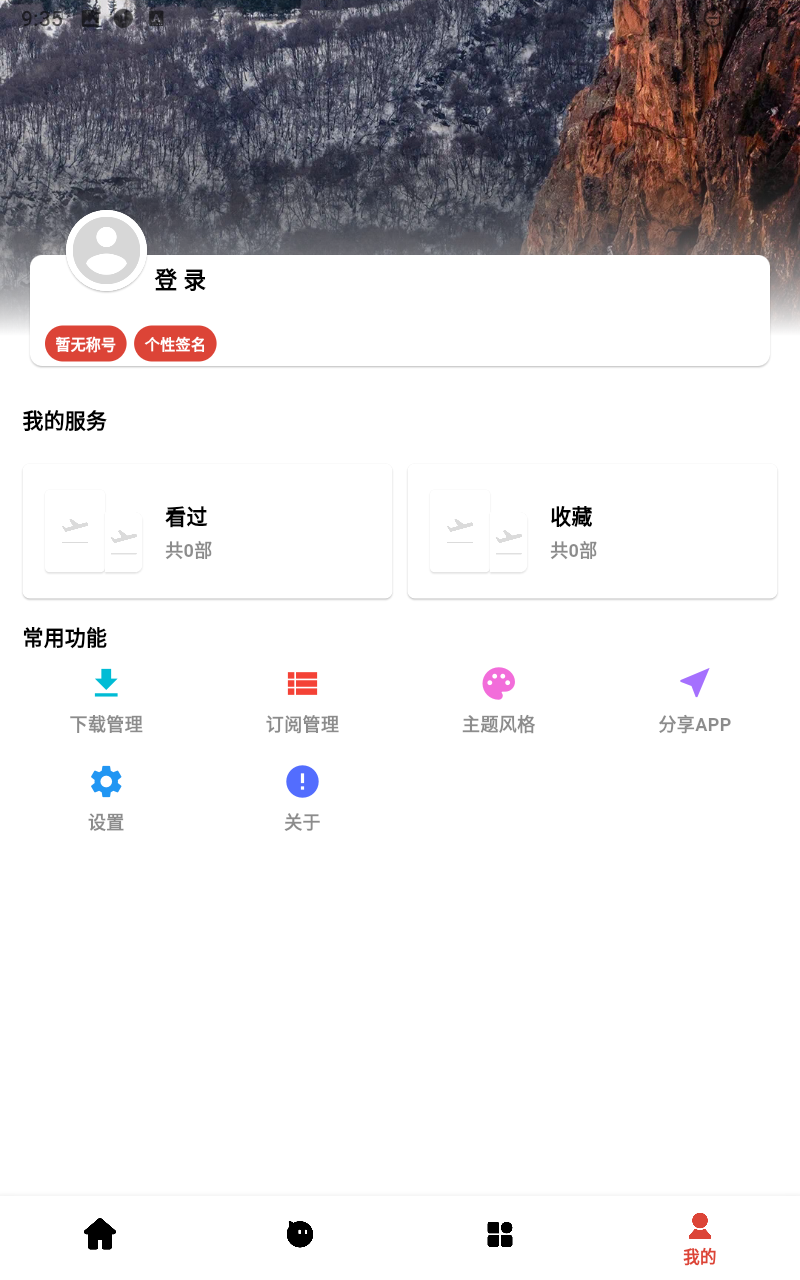Screen dimensions: 800x1280
Task: Open 下载管理 download manager
Action: click(x=106, y=701)
